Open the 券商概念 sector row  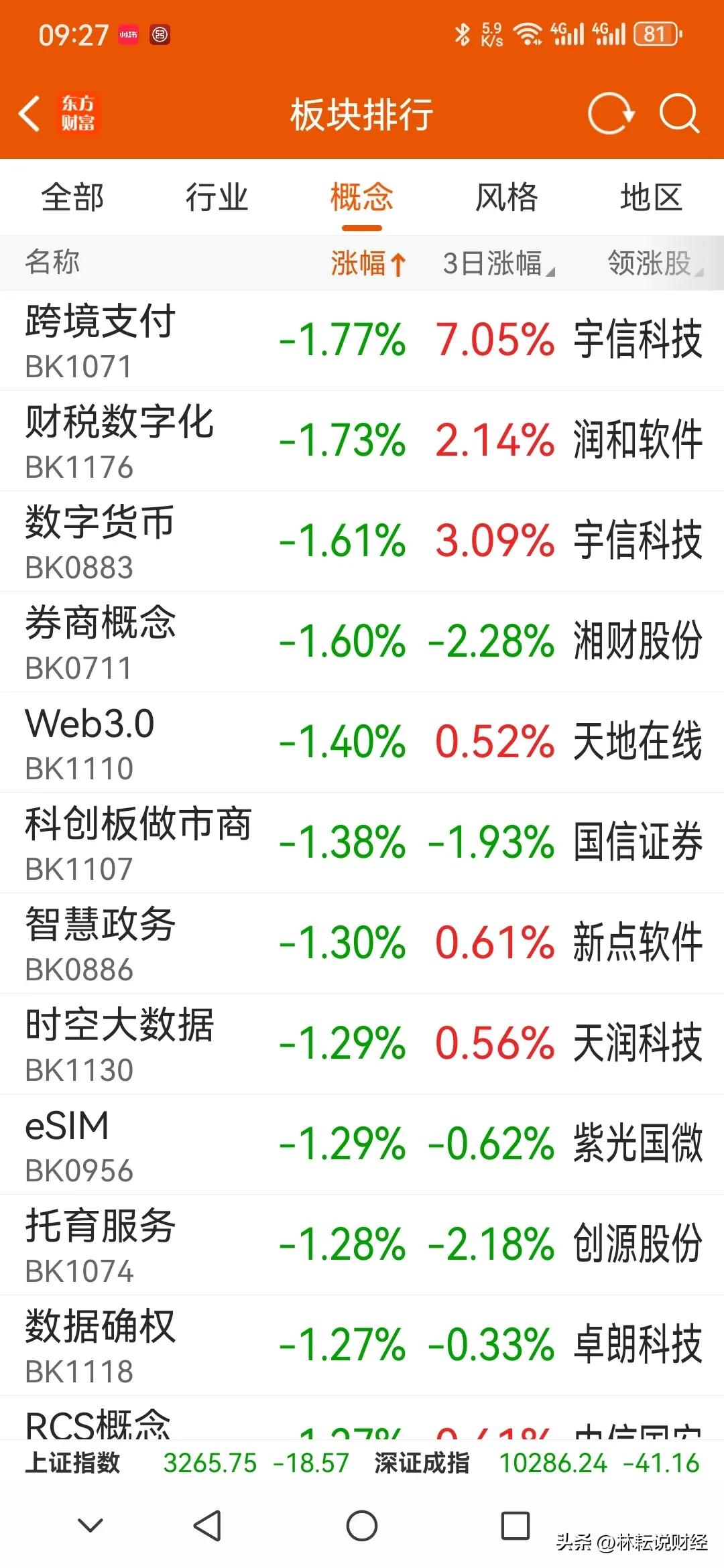[x=362, y=642]
